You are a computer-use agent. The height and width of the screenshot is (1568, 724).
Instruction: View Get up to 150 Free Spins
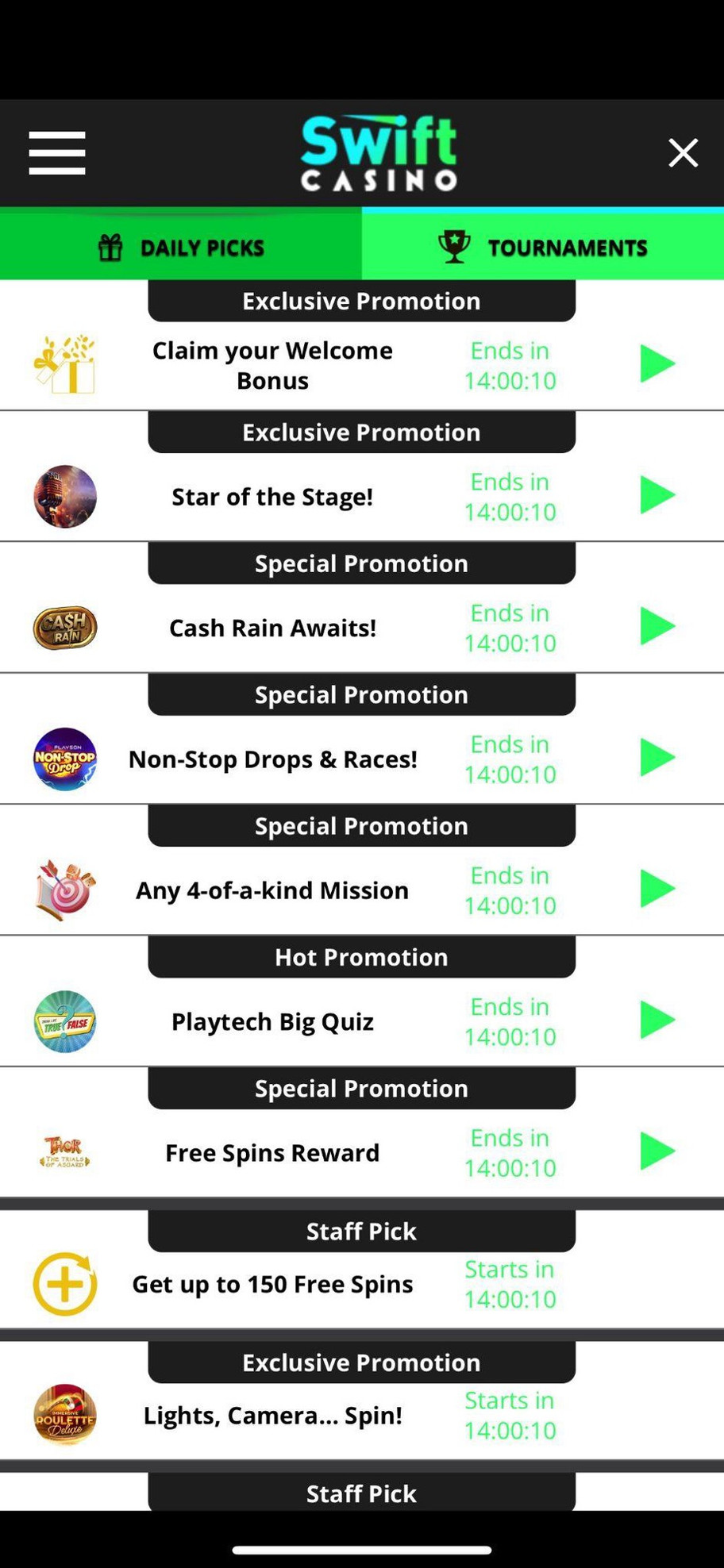pyautogui.click(x=272, y=1284)
